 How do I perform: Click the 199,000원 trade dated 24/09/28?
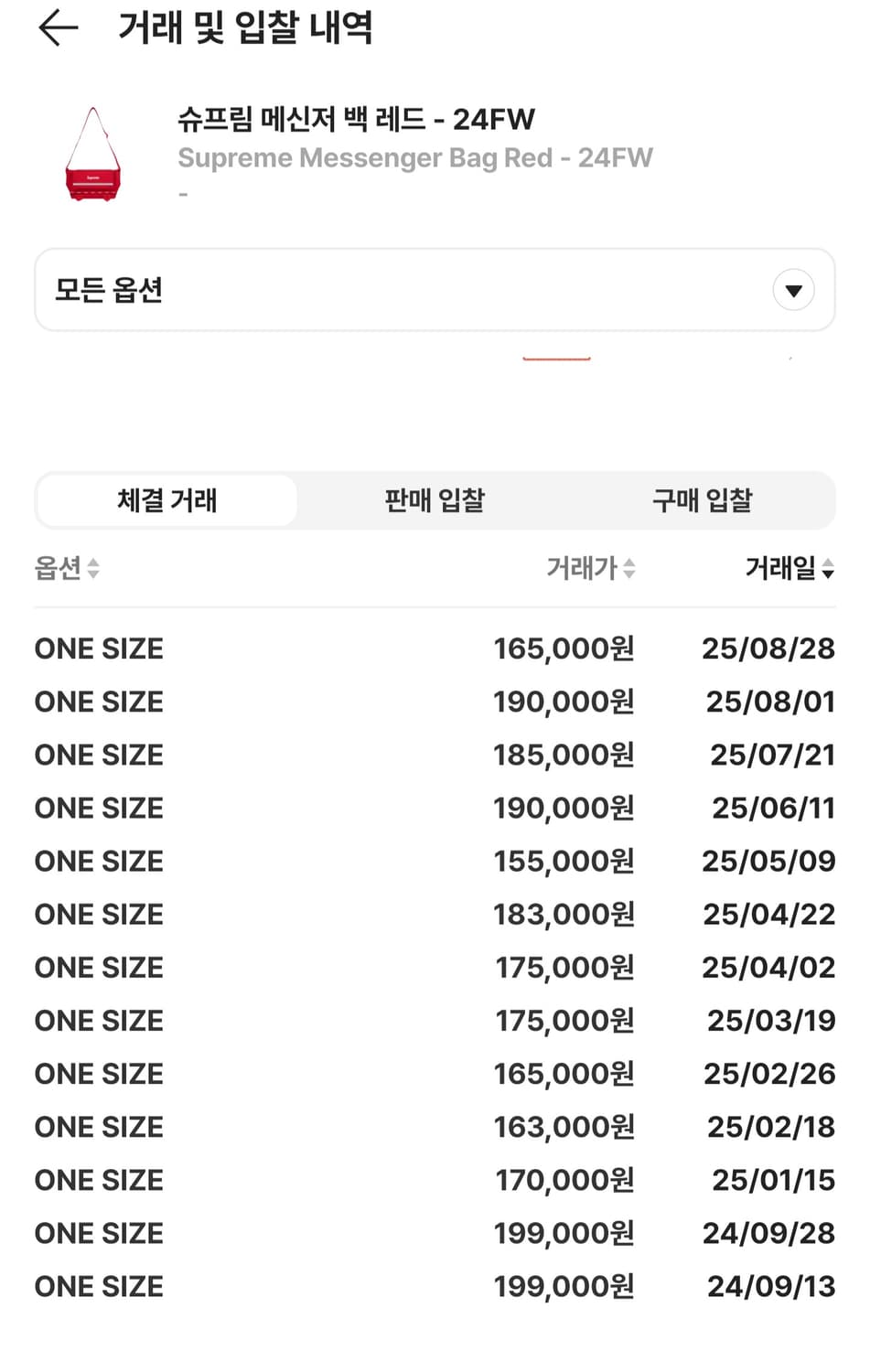pos(434,1233)
